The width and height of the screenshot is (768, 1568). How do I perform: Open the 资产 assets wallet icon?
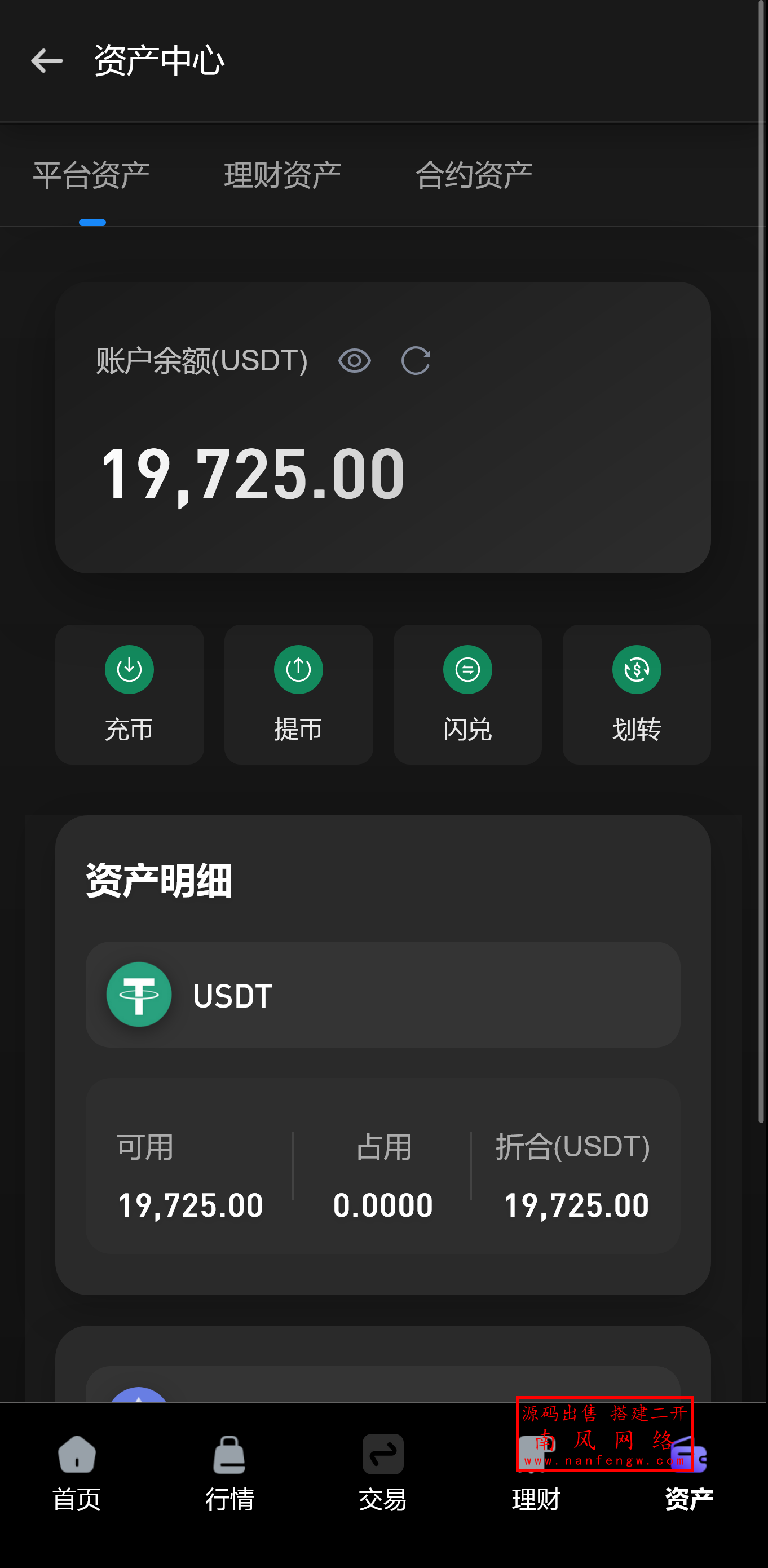pyautogui.click(x=689, y=1455)
